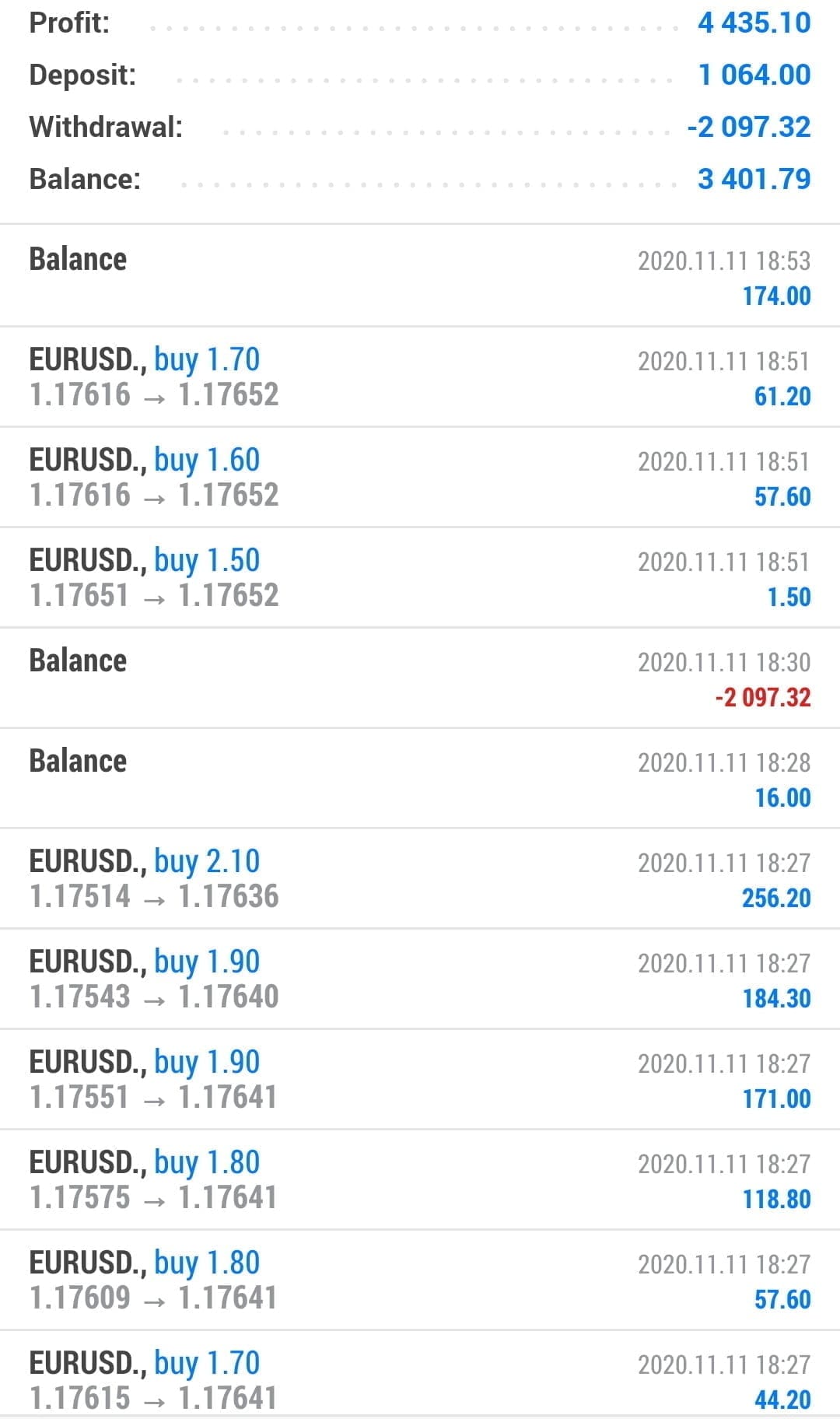
Task: Expand the buy 1.80 trade with 118.80 profit
Action: click(x=420, y=1180)
